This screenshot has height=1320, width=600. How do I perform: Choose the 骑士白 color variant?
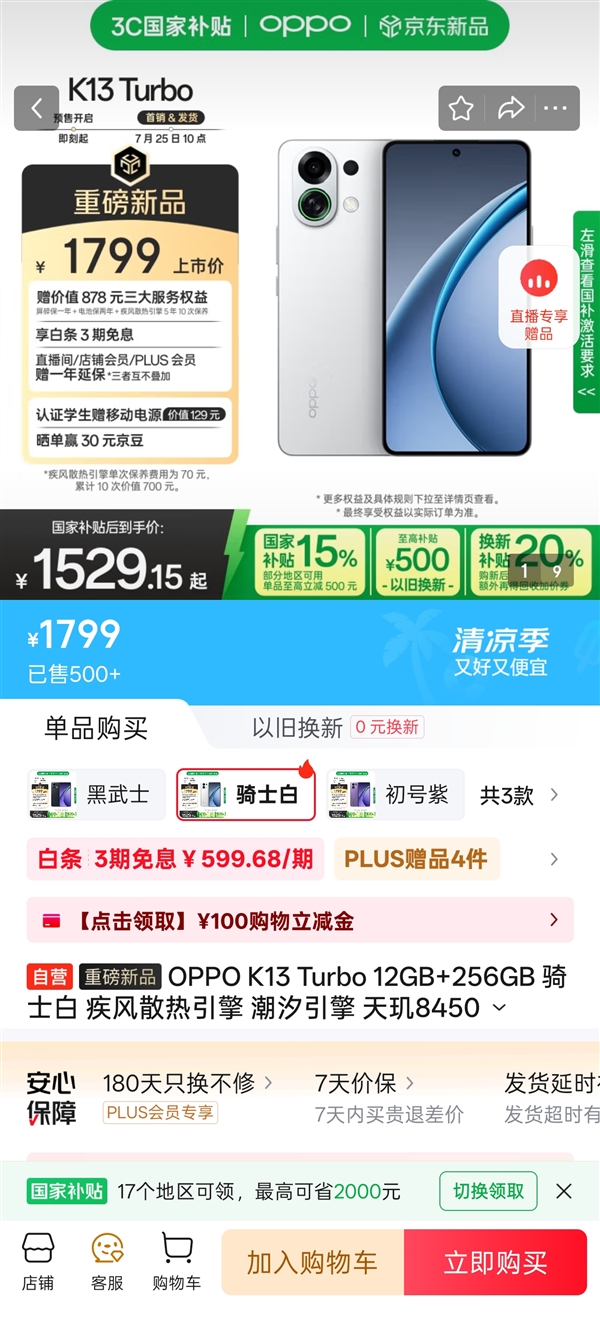[246, 795]
